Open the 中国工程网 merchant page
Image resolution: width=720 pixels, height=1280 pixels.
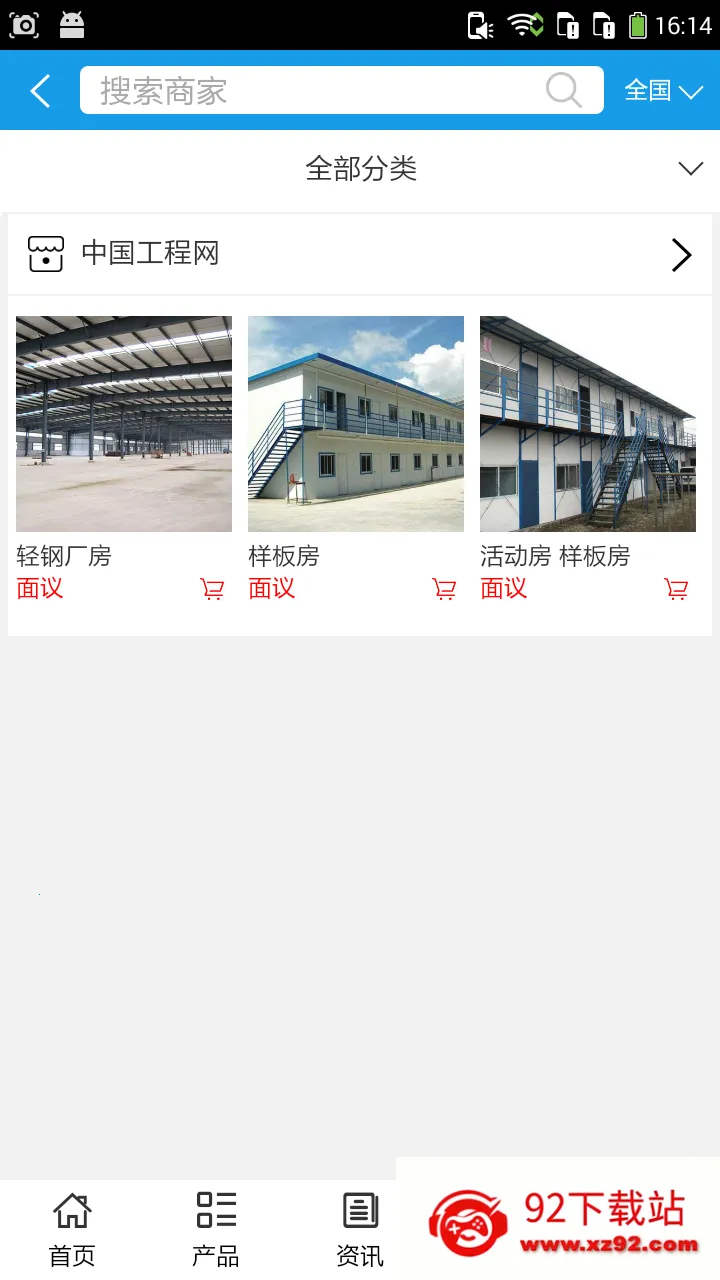pyautogui.click(x=360, y=254)
